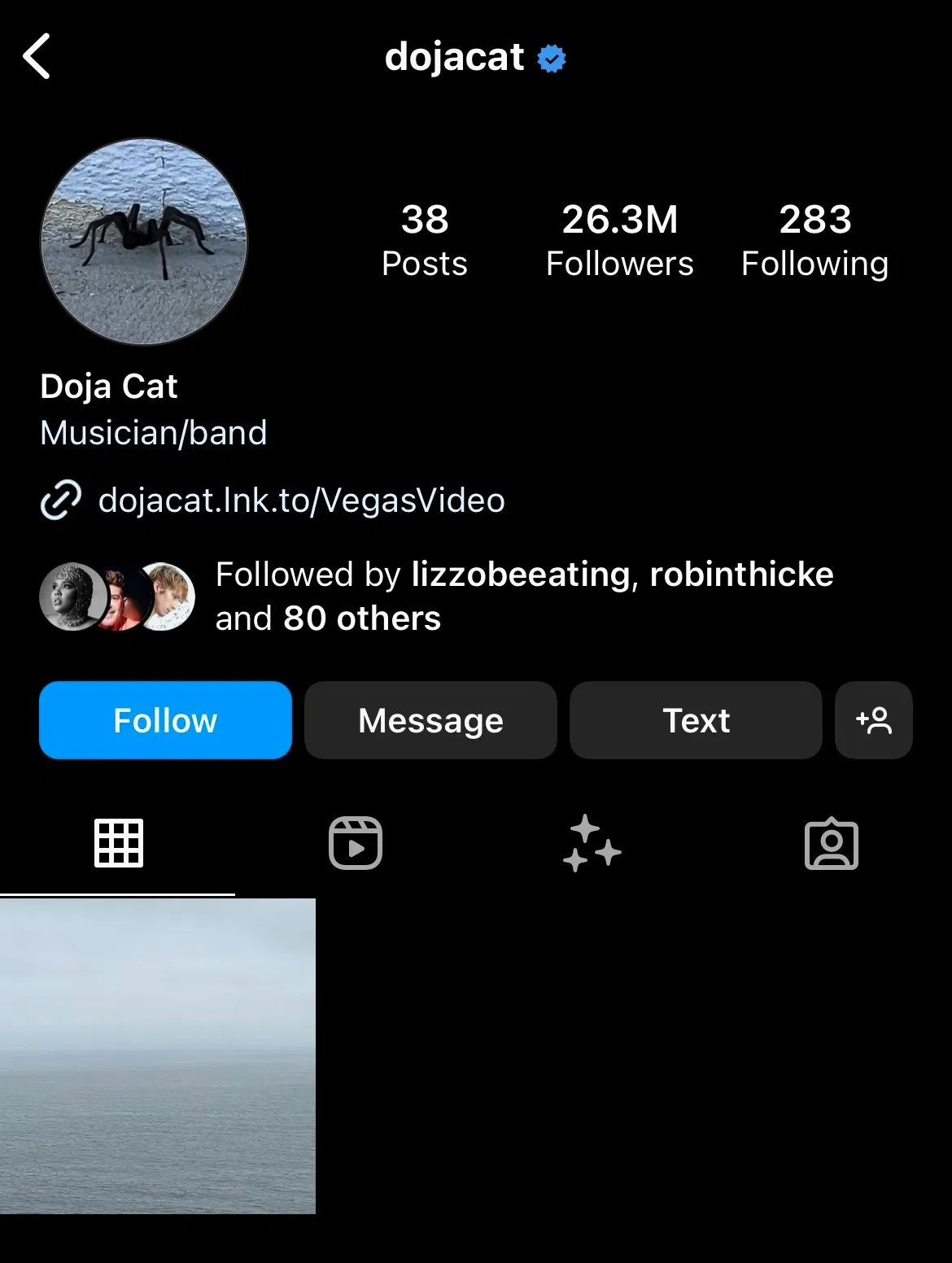The width and height of the screenshot is (952, 1263).
Task: Follow the dojacat account
Action: pyautogui.click(x=165, y=720)
